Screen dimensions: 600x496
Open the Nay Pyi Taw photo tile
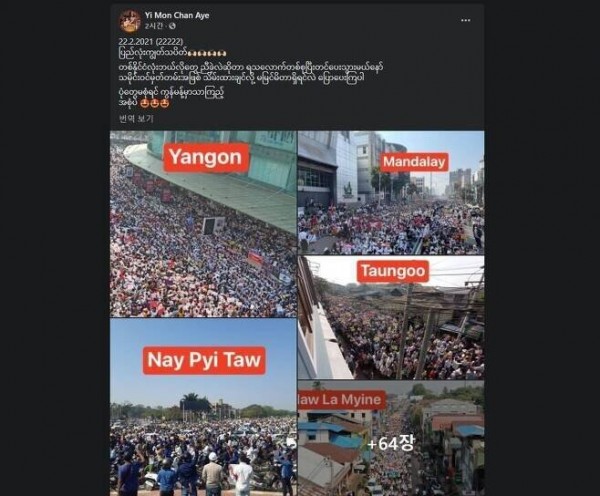pyautogui.click(x=203, y=406)
